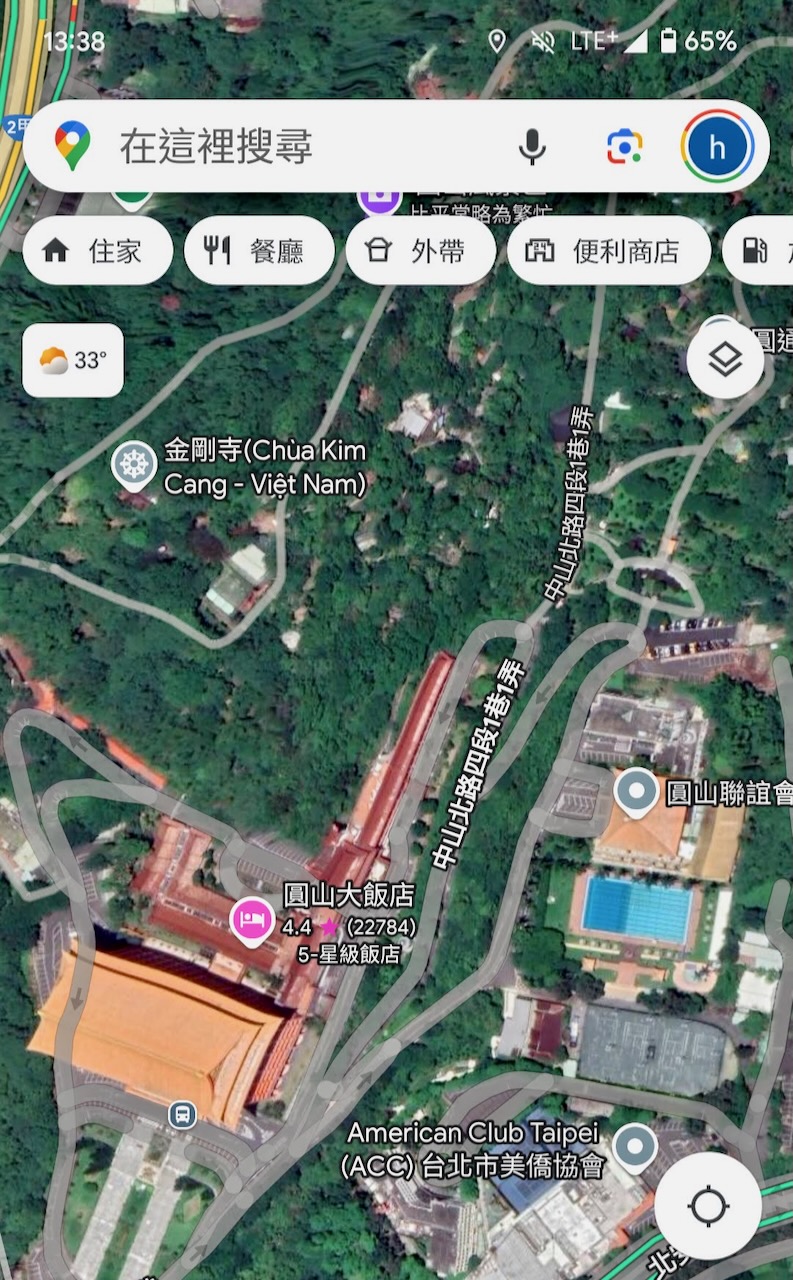Filter map by 餐廳
793x1280 pixels.
(x=258, y=251)
